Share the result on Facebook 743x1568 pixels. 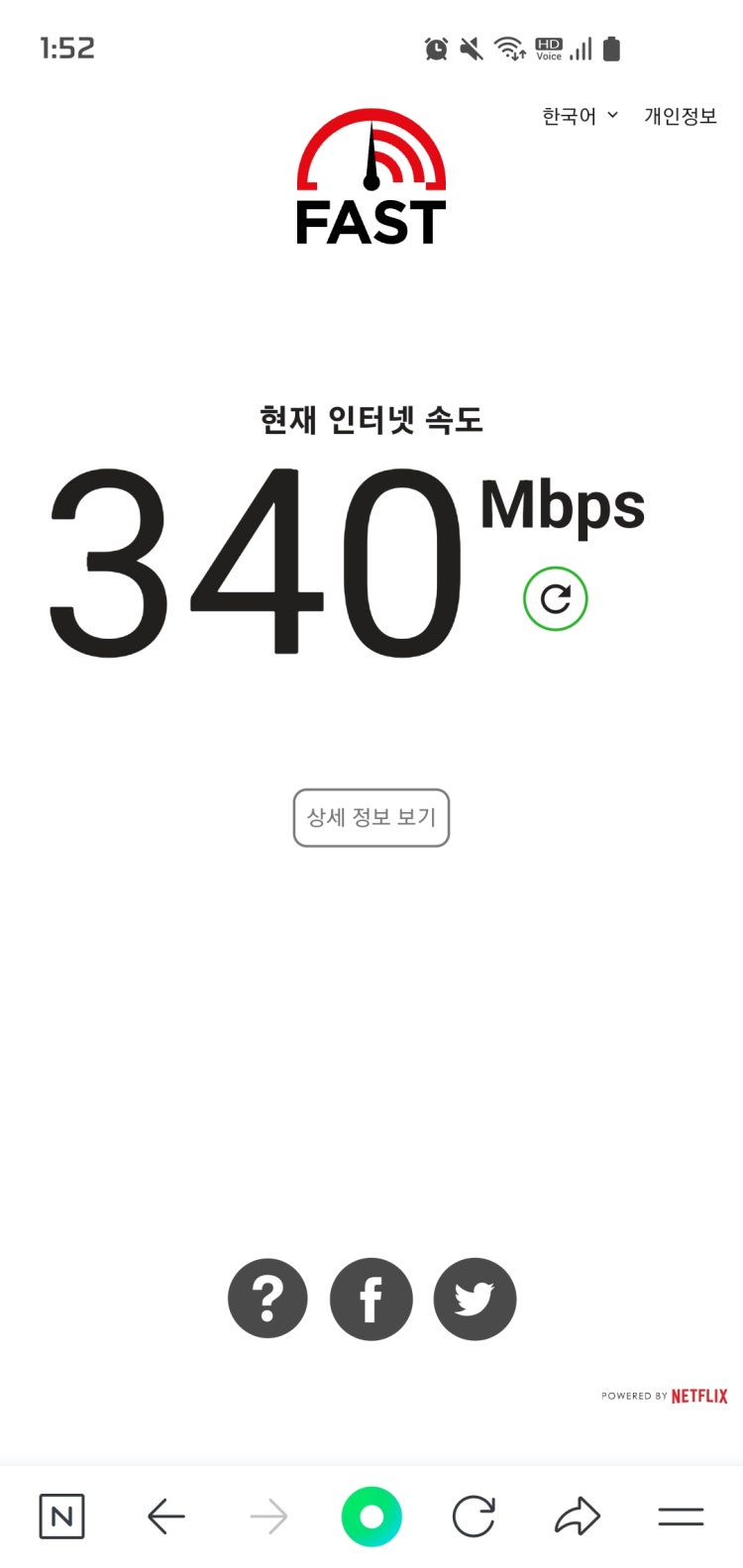point(371,1299)
